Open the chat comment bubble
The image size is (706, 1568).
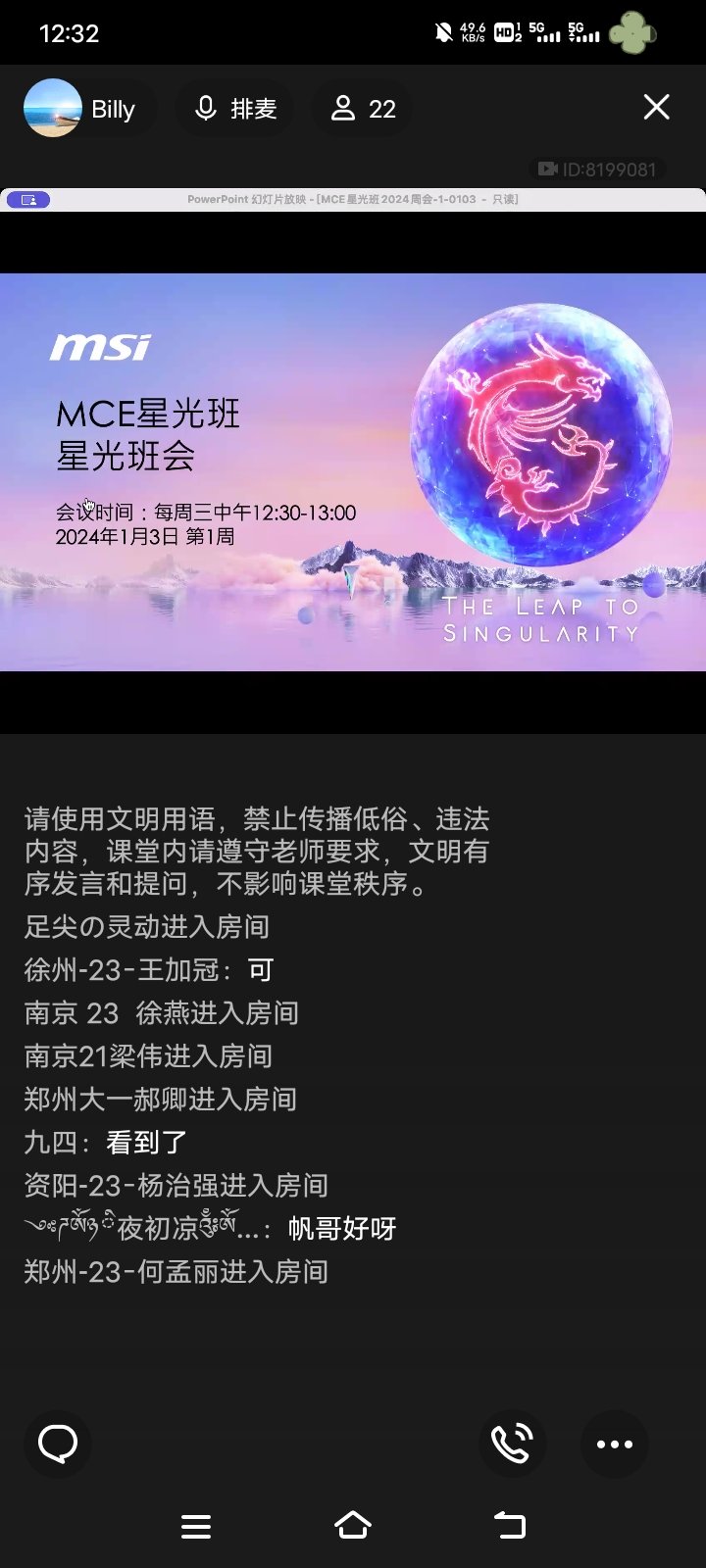[x=58, y=1444]
